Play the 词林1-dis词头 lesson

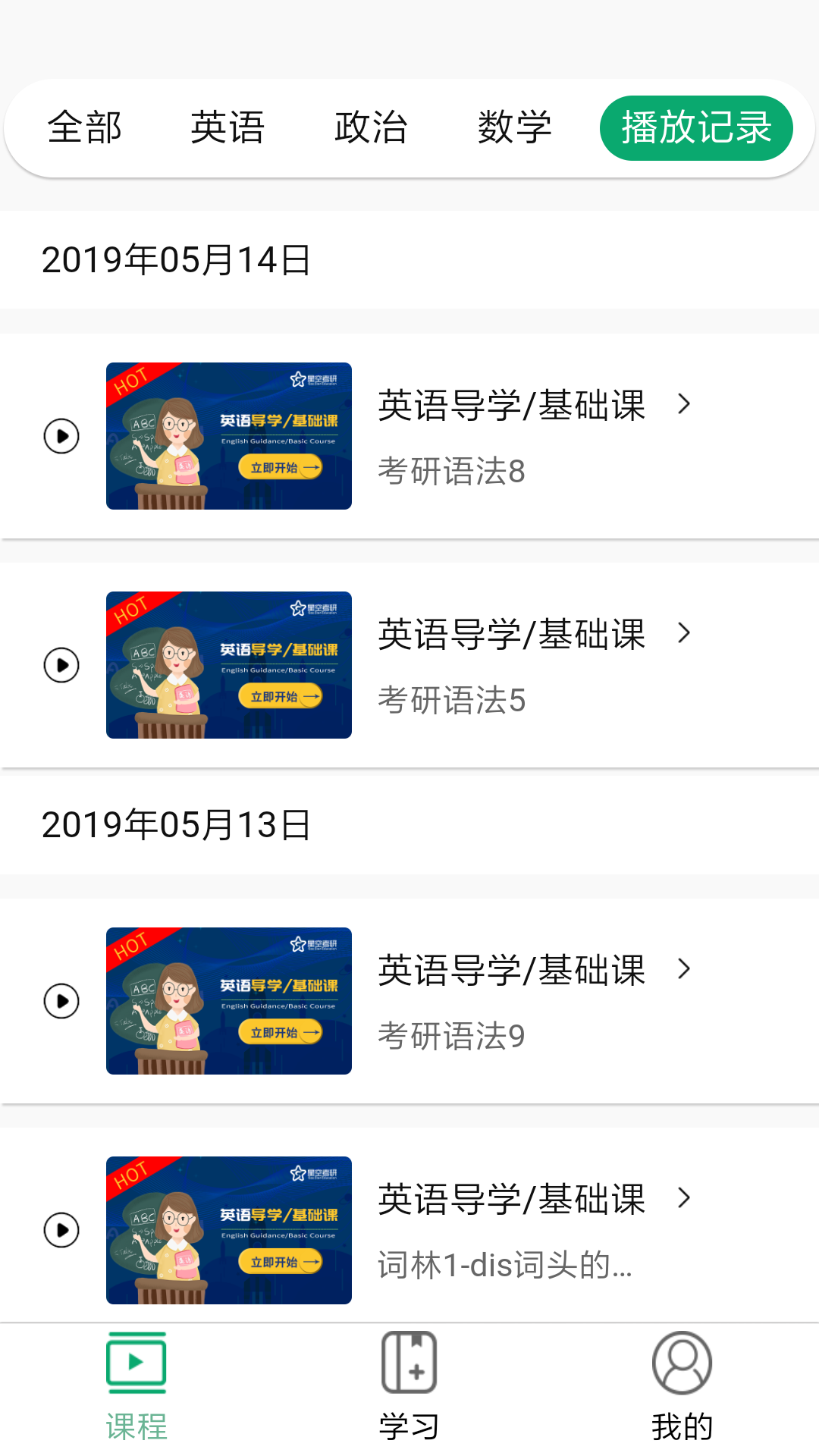61,1230
